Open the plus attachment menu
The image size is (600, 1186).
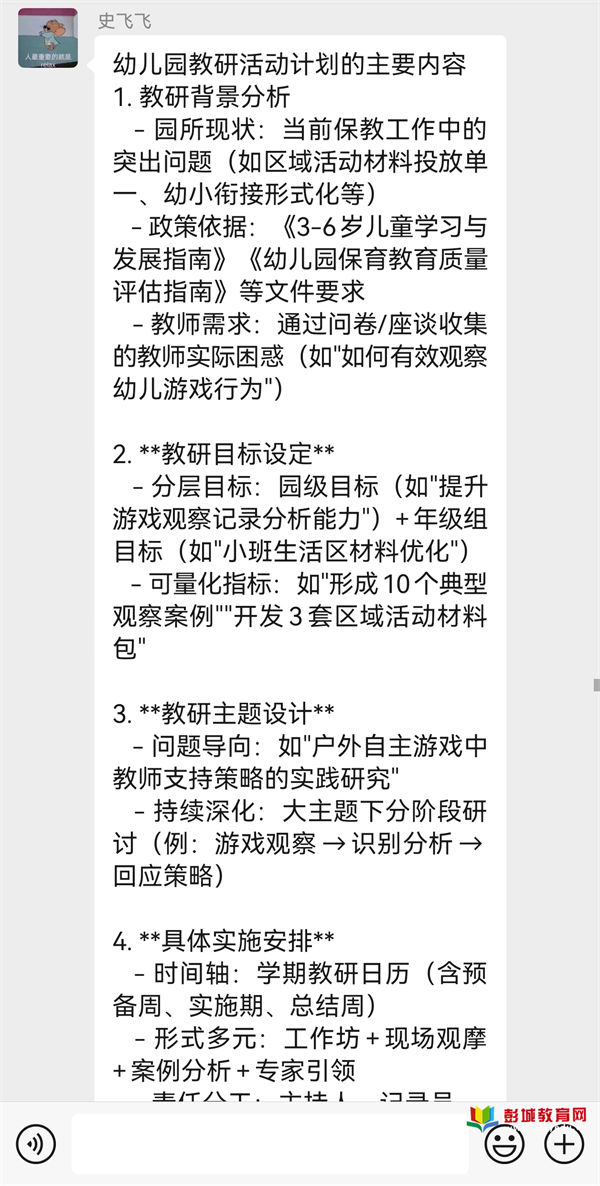point(565,1143)
